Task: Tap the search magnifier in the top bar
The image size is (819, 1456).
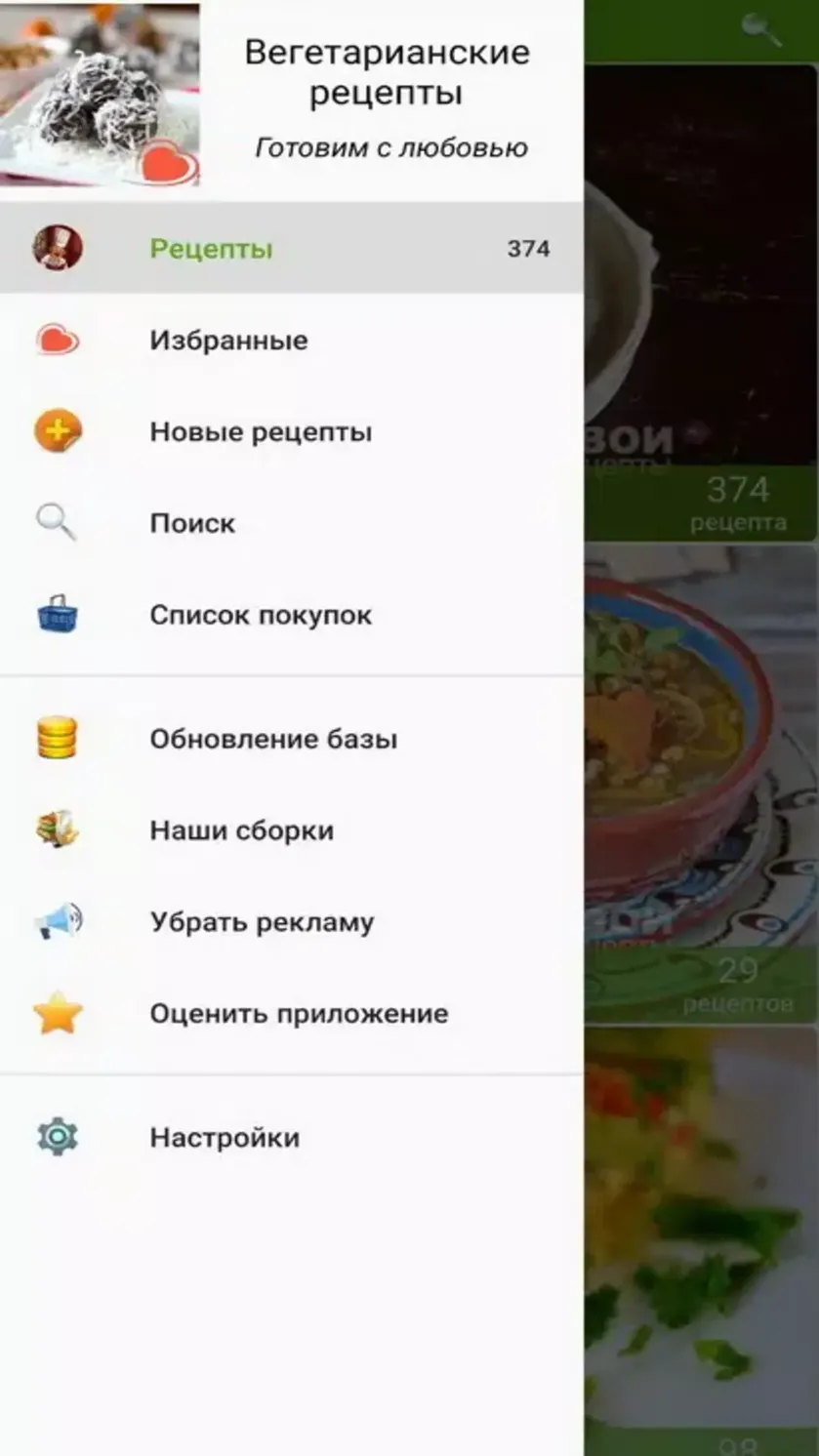Action: [761, 29]
